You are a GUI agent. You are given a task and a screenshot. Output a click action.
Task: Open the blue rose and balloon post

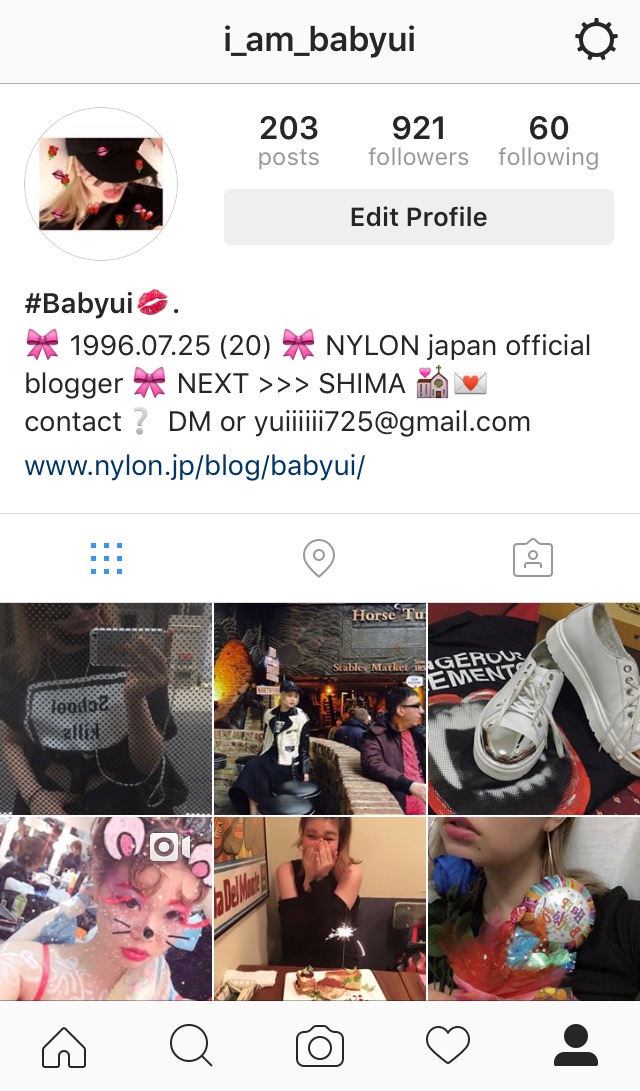coord(534,908)
